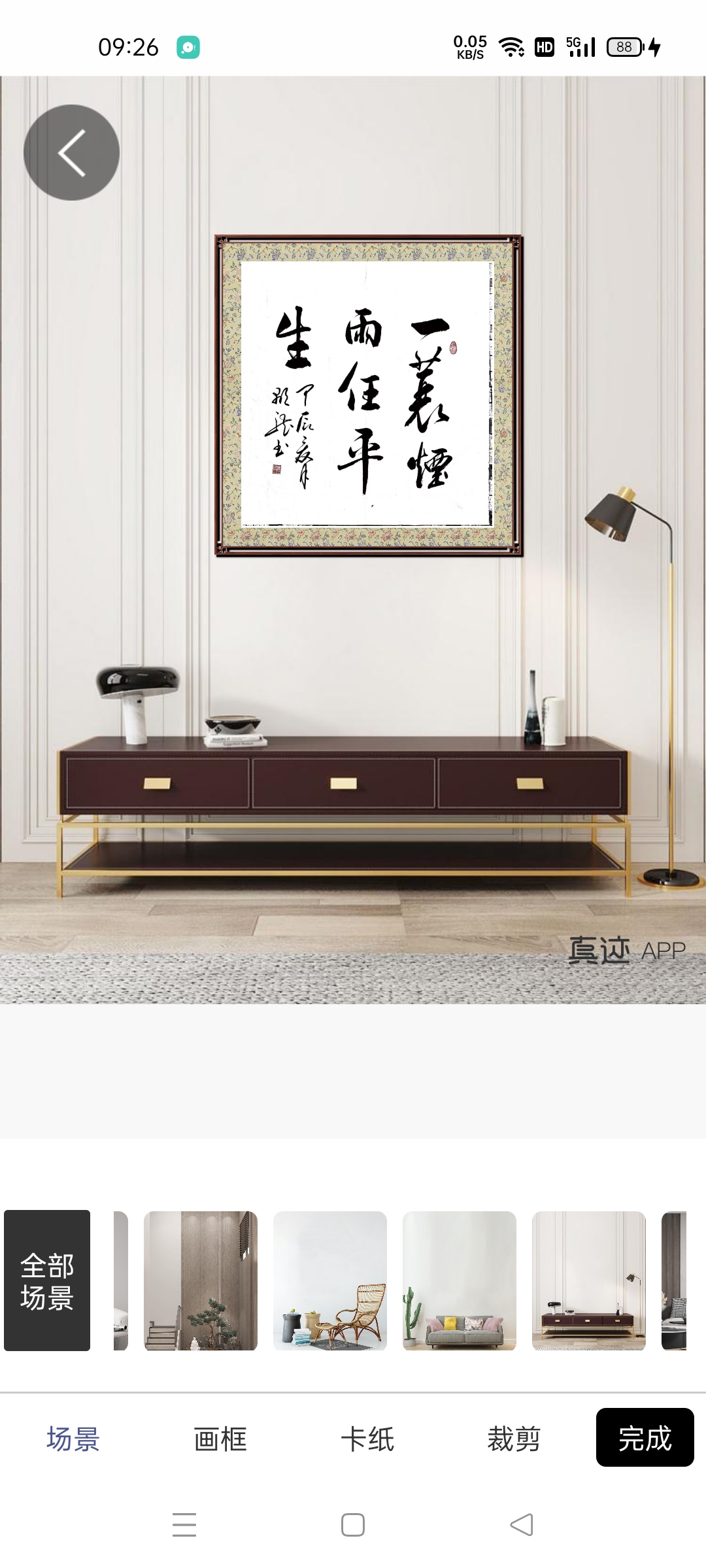706x1568 pixels.
Task: Pick the gray sofa with cactus scene
Action: click(x=460, y=1281)
